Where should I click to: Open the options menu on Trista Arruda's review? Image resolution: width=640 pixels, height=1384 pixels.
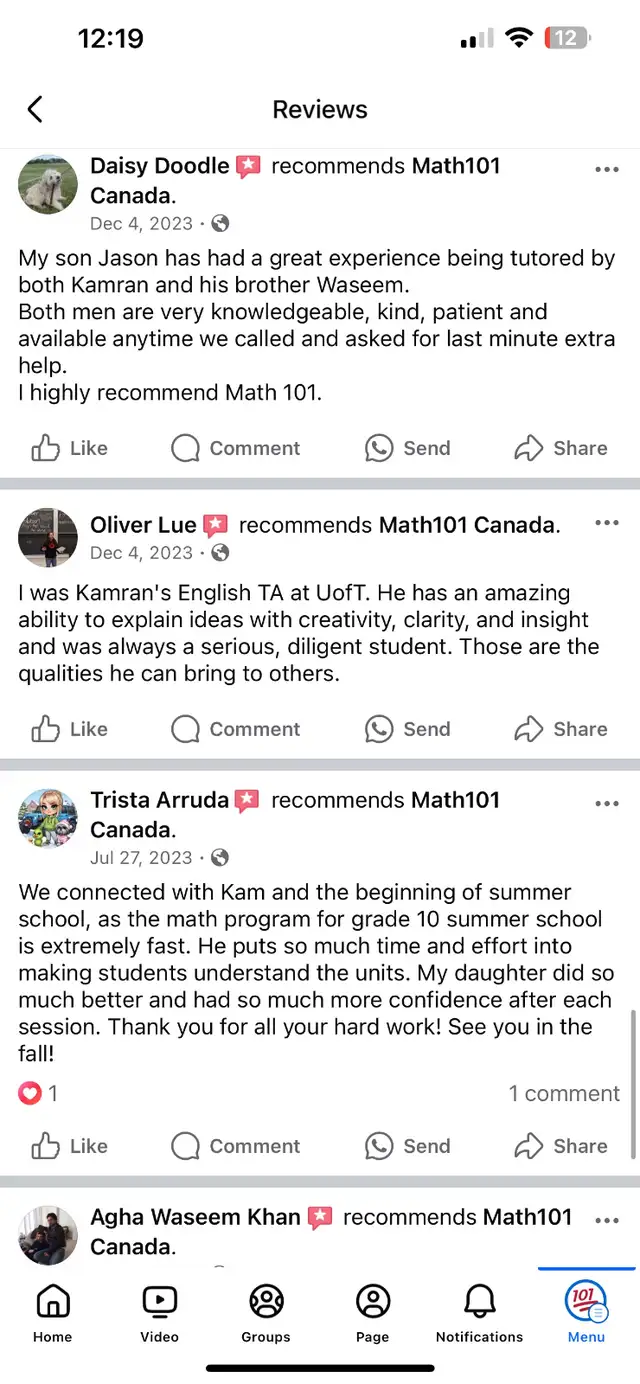click(x=606, y=803)
